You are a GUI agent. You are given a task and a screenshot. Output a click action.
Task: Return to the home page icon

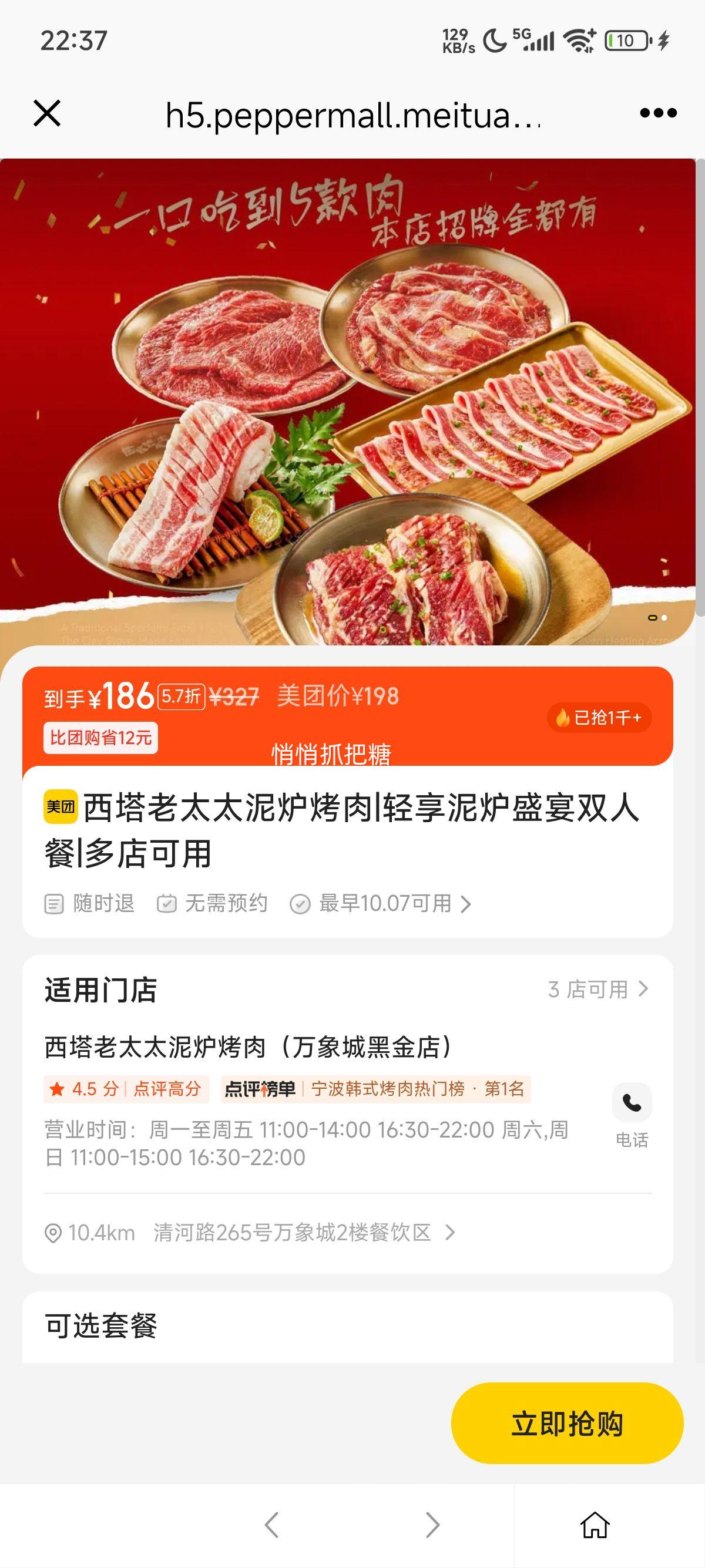click(x=595, y=1525)
